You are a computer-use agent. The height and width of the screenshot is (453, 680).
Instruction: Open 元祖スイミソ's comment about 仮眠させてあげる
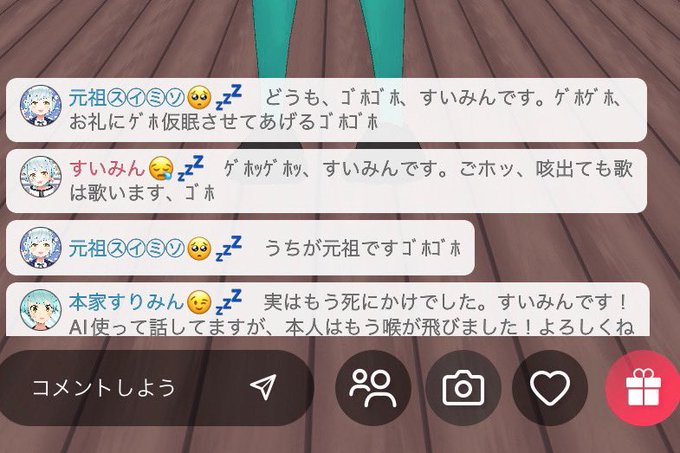[327, 110]
